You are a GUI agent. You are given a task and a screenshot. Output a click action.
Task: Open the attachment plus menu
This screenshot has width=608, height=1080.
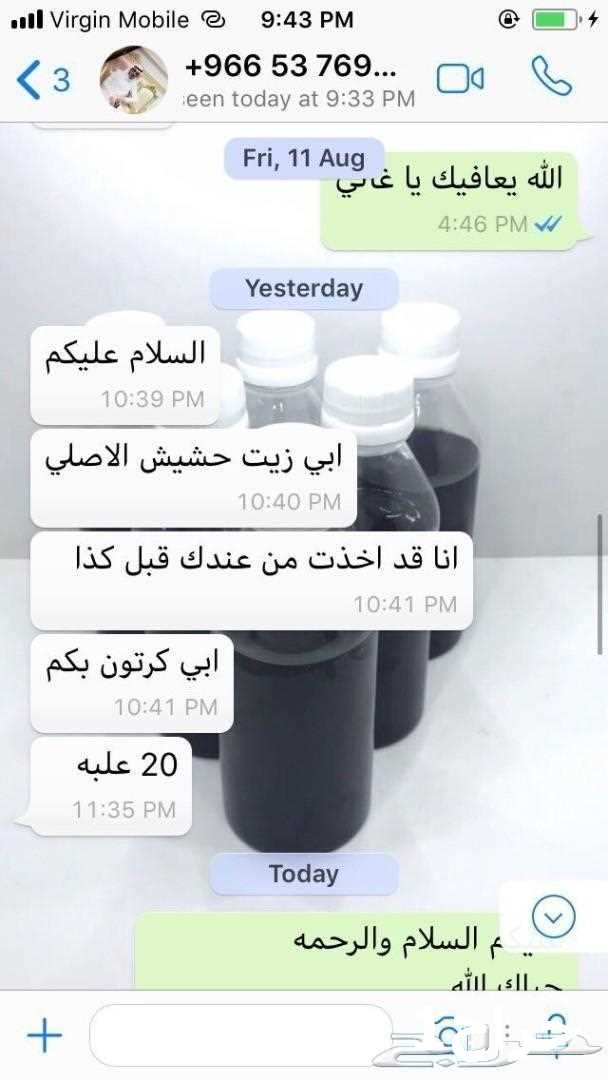(45, 1035)
